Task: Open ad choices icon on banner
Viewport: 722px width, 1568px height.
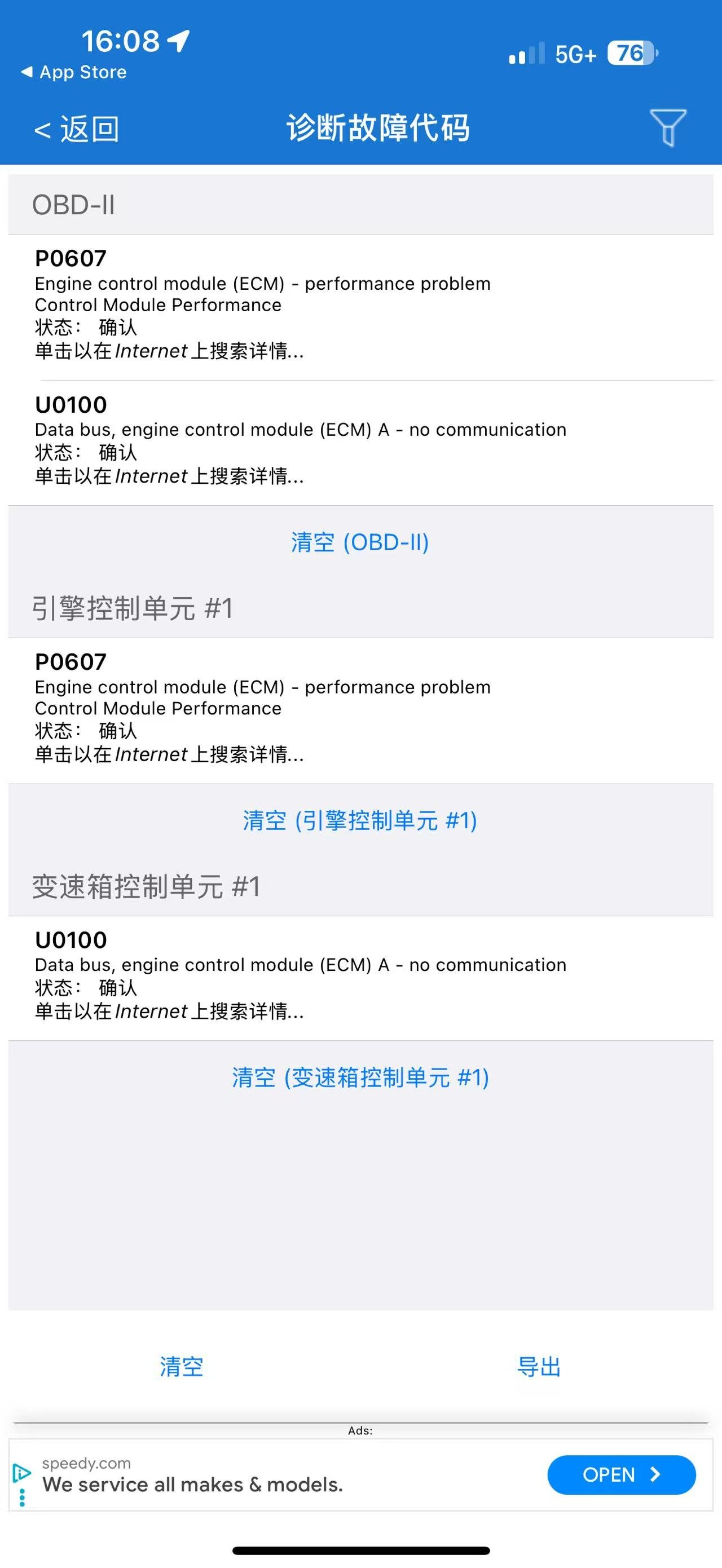Action: point(22,1473)
